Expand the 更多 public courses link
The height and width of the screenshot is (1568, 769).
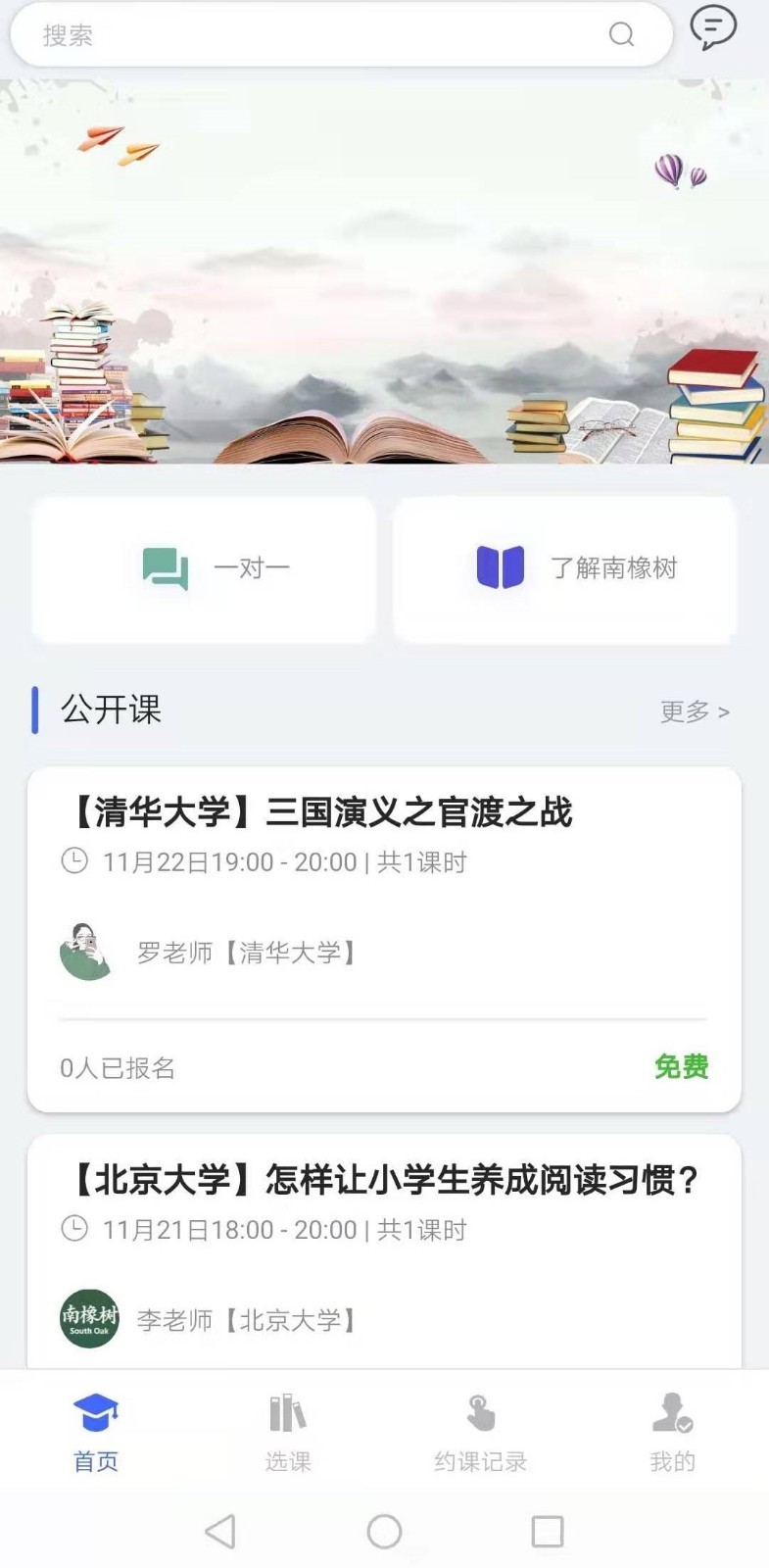pos(695,712)
